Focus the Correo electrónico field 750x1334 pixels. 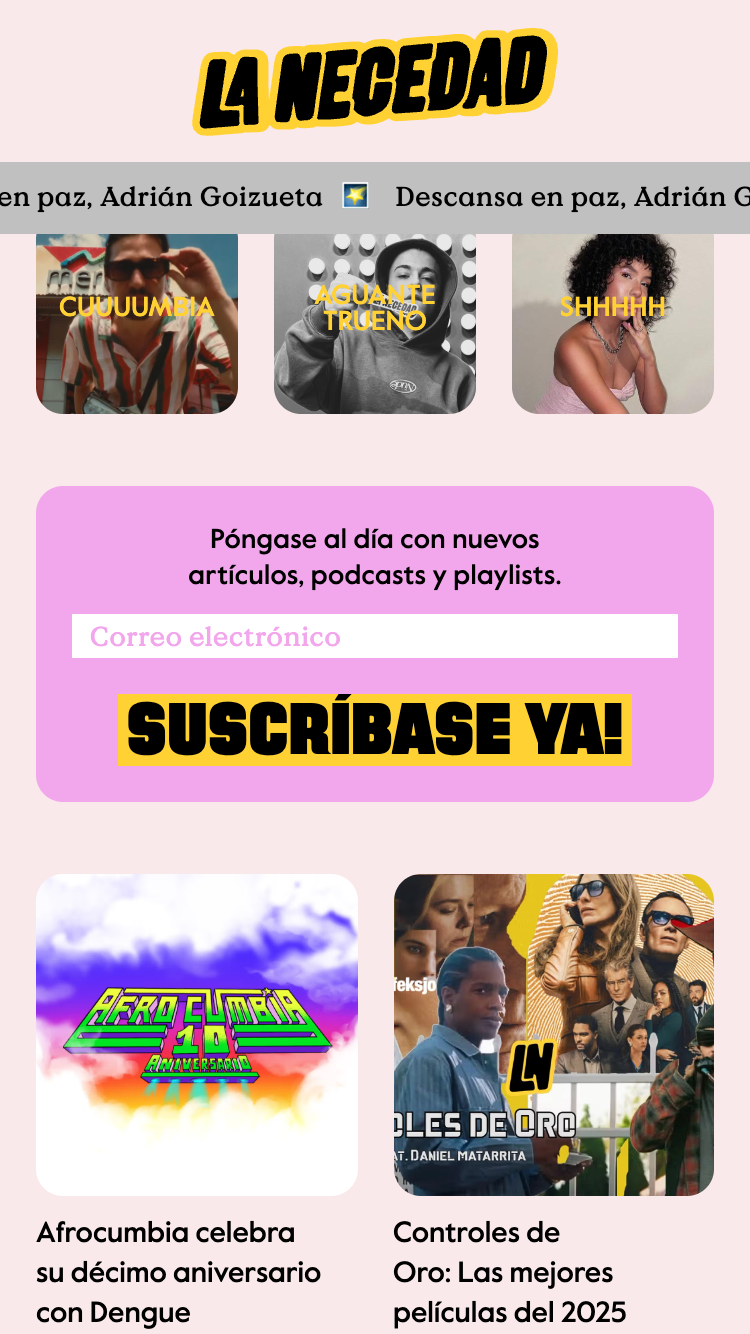374,636
